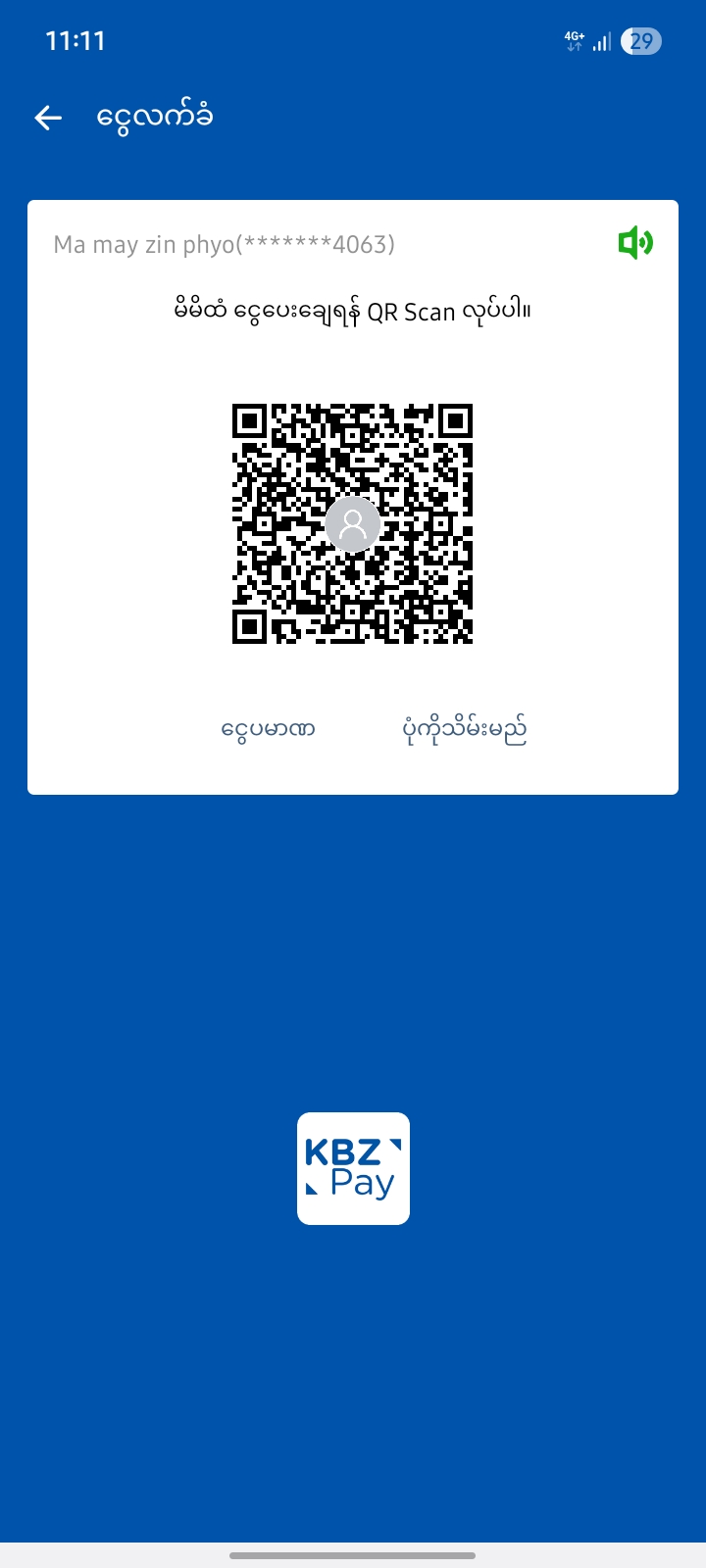
Task: Tap ငွေပမာဏ to set the amount
Action: pyautogui.click(x=268, y=729)
